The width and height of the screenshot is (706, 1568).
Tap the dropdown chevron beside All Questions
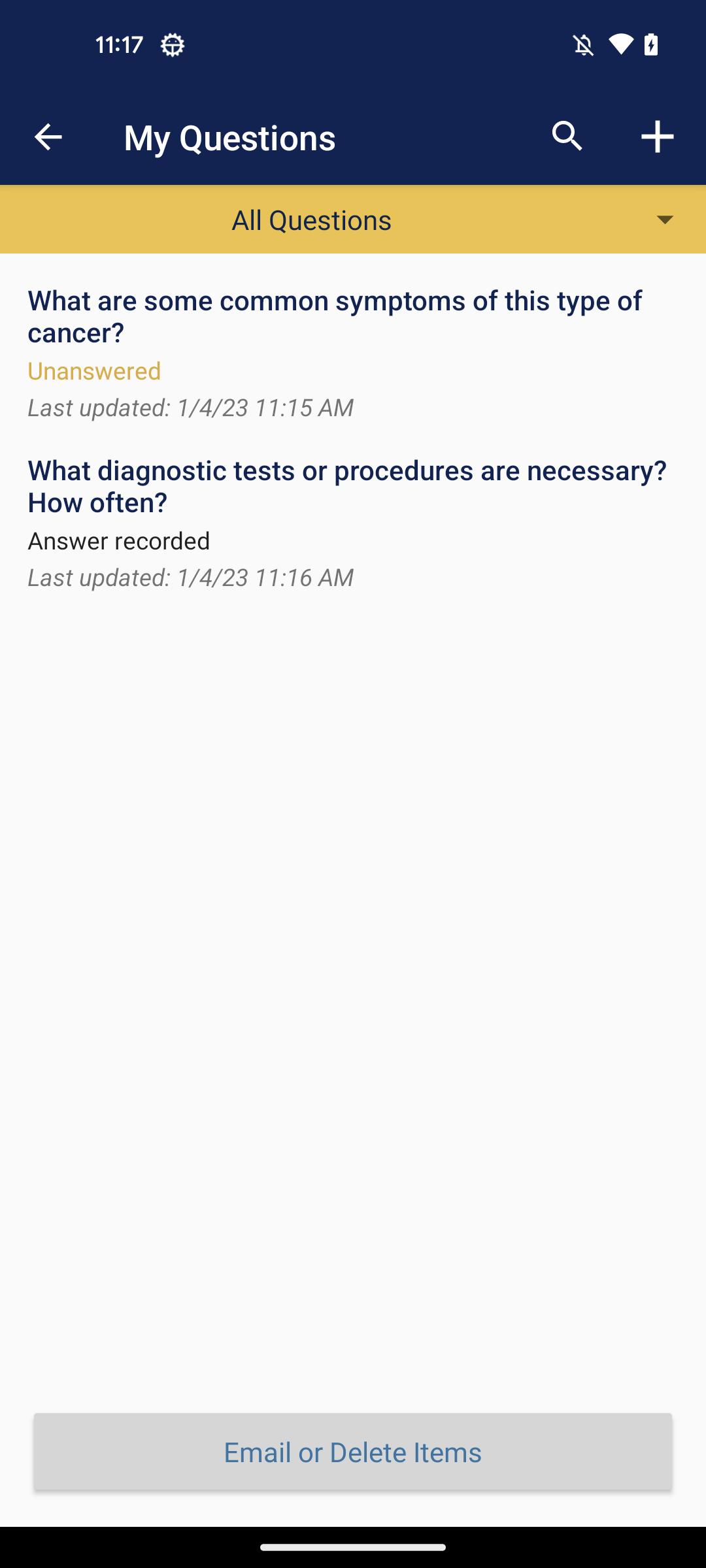pyautogui.click(x=665, y=220)
